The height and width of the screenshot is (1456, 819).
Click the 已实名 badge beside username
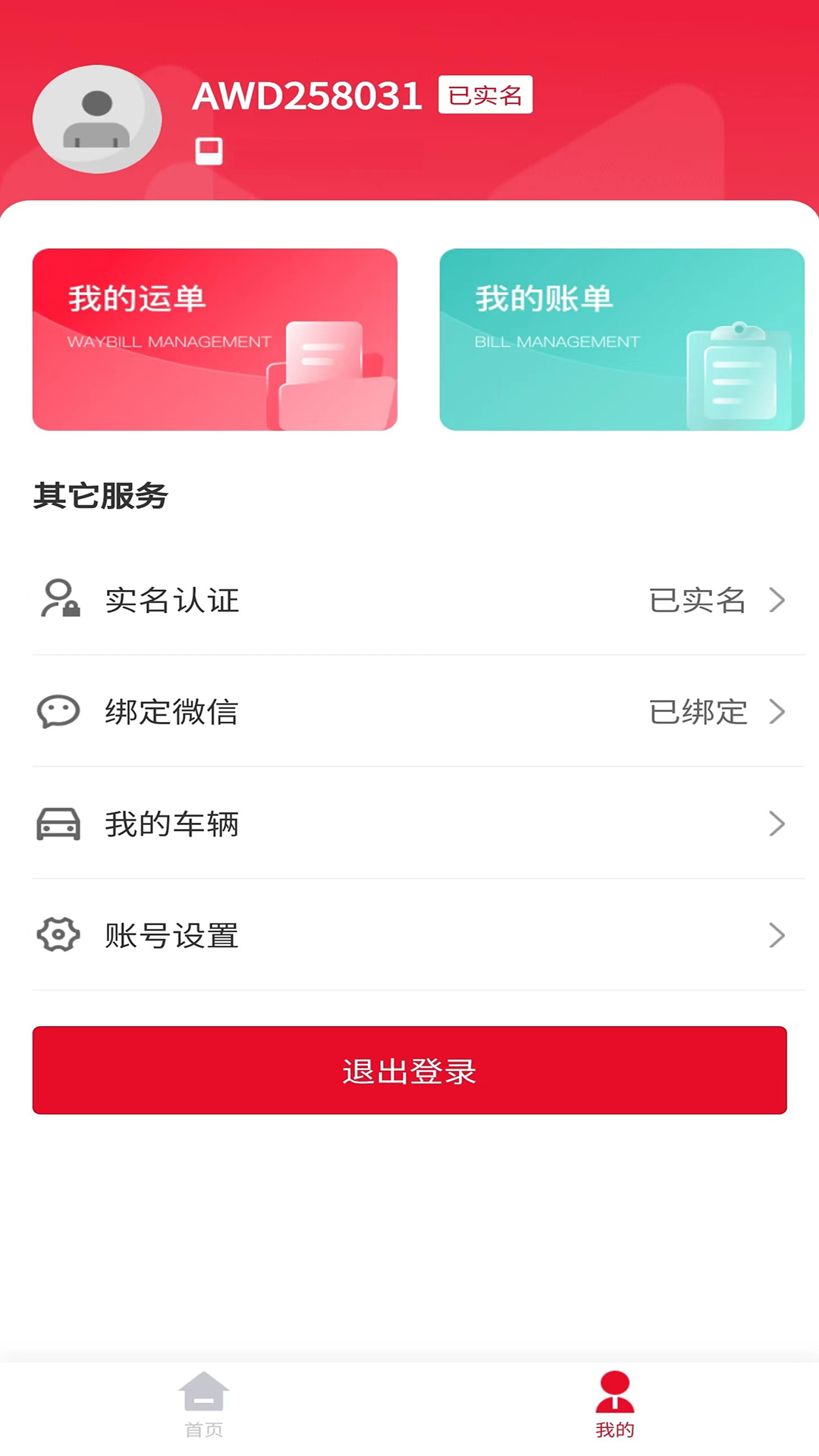coord(485,96)
